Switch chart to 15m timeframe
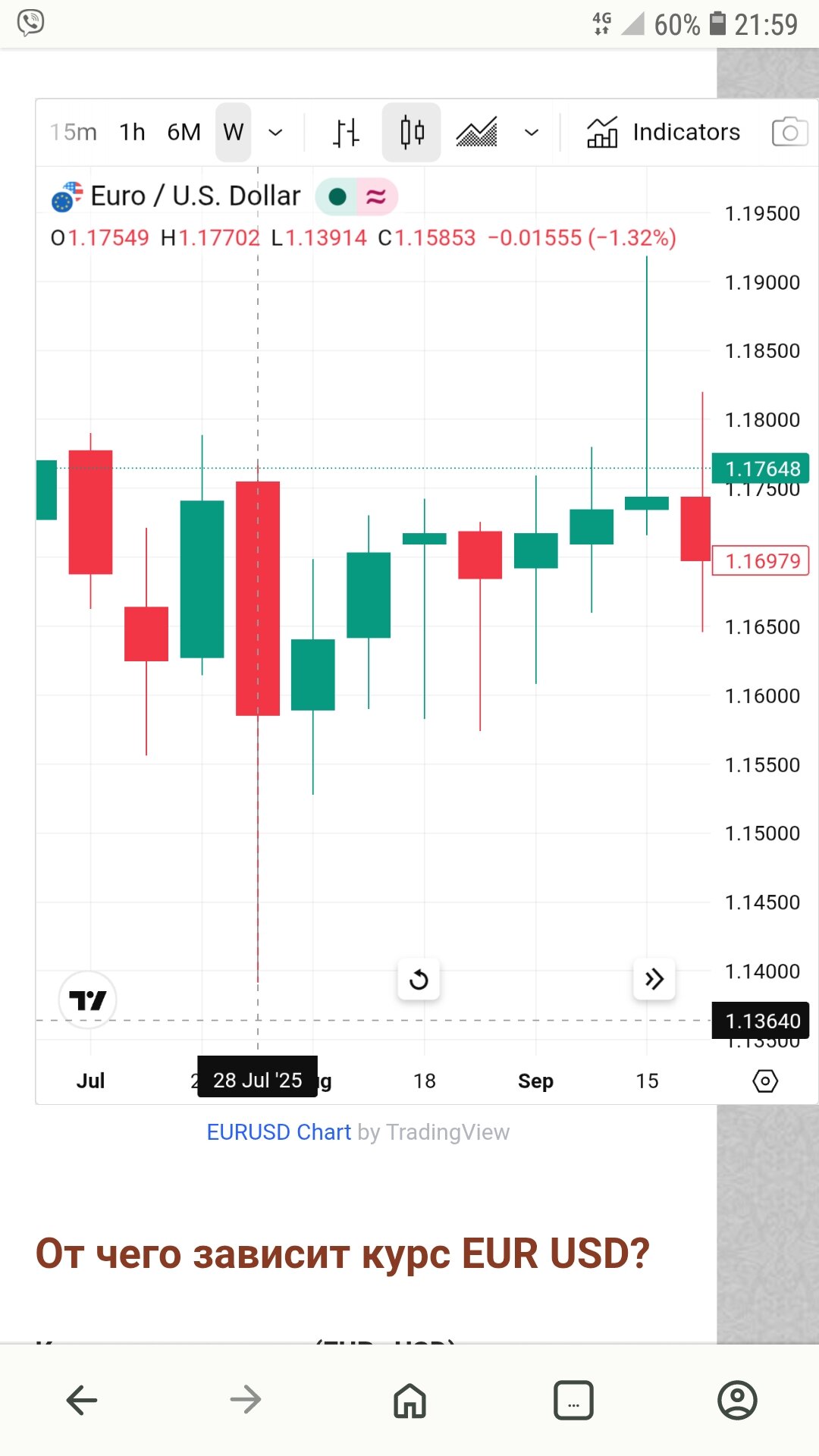 coord(74,133)
